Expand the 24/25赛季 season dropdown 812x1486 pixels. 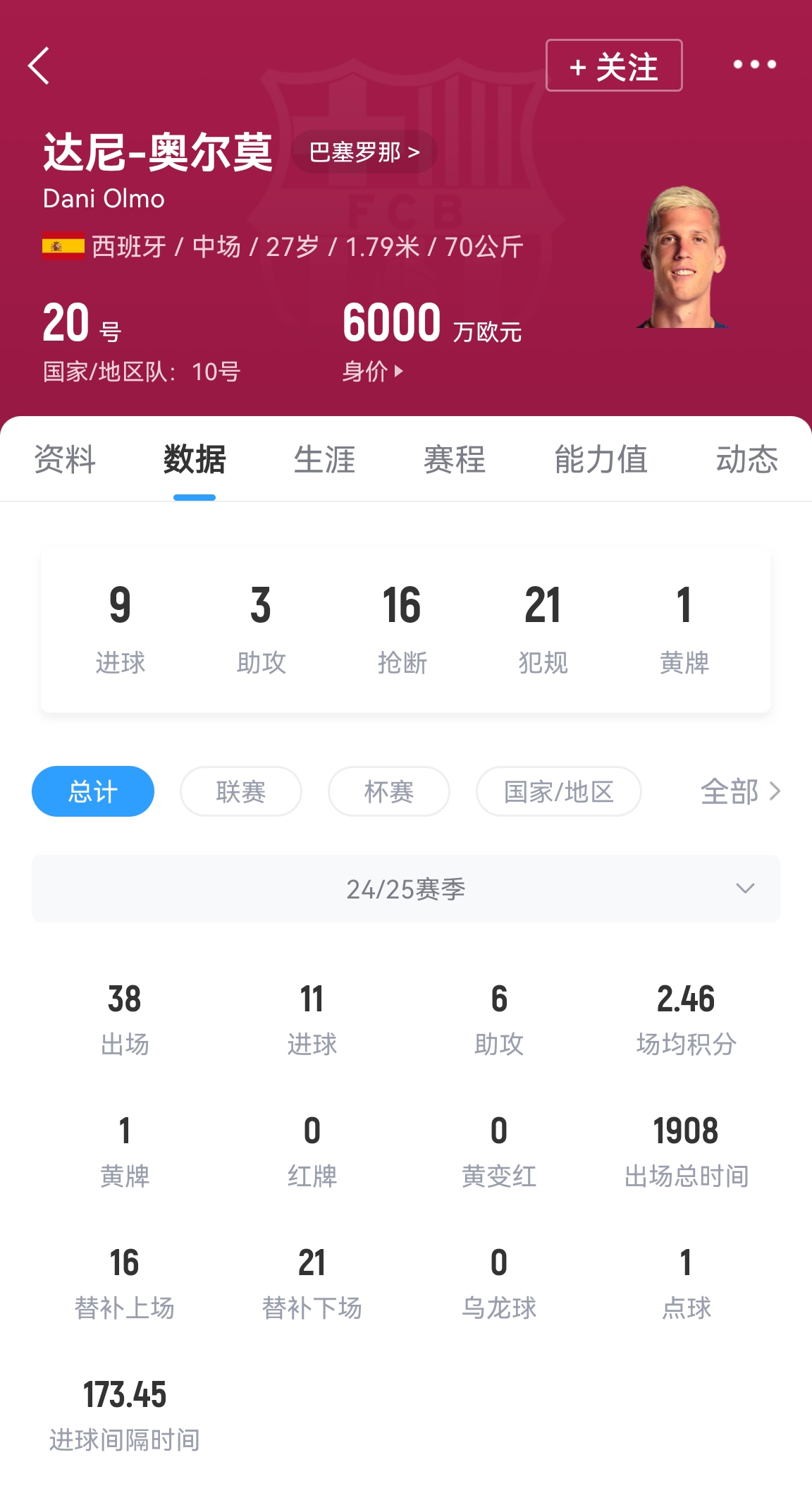[406, 889]
